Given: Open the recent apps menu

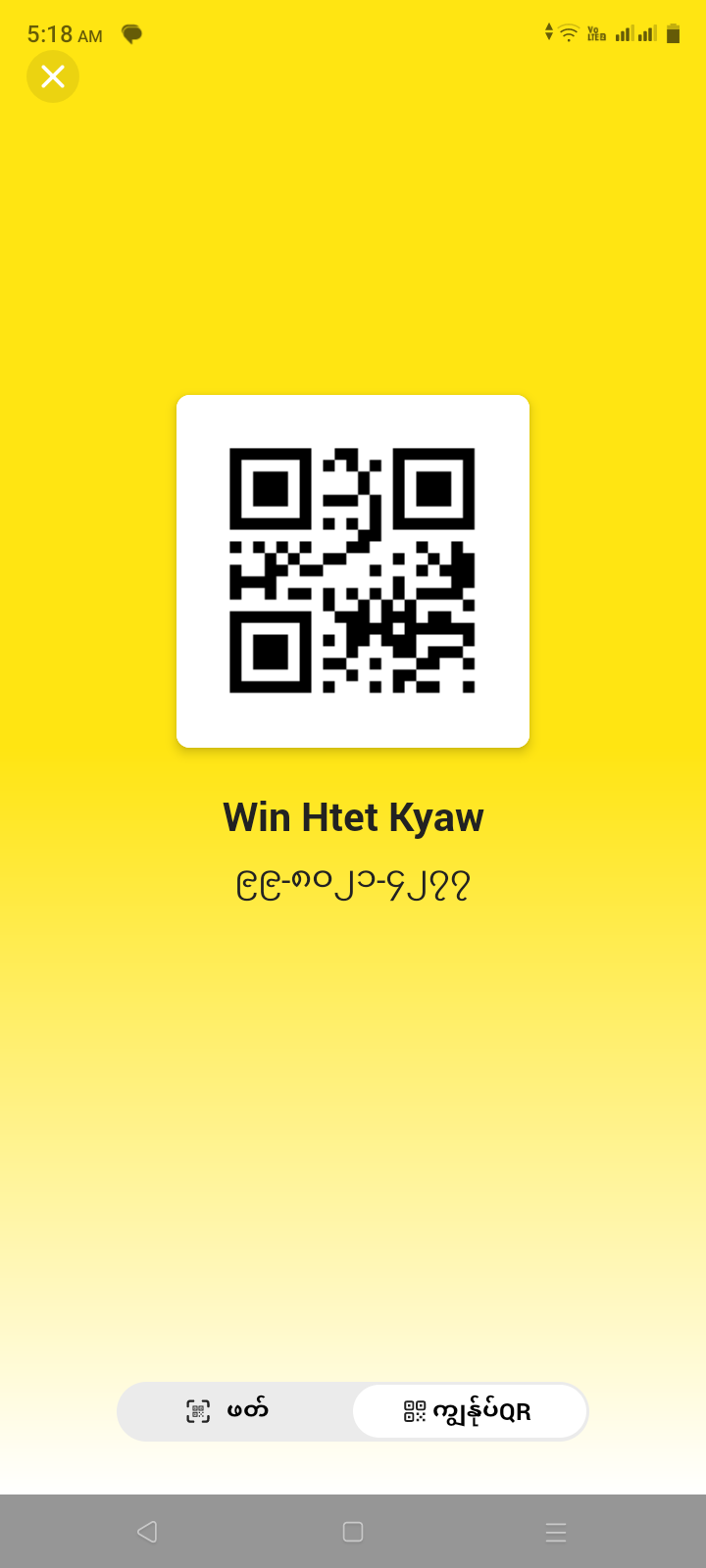Looking at the screenshot, I should [556, 1532].
